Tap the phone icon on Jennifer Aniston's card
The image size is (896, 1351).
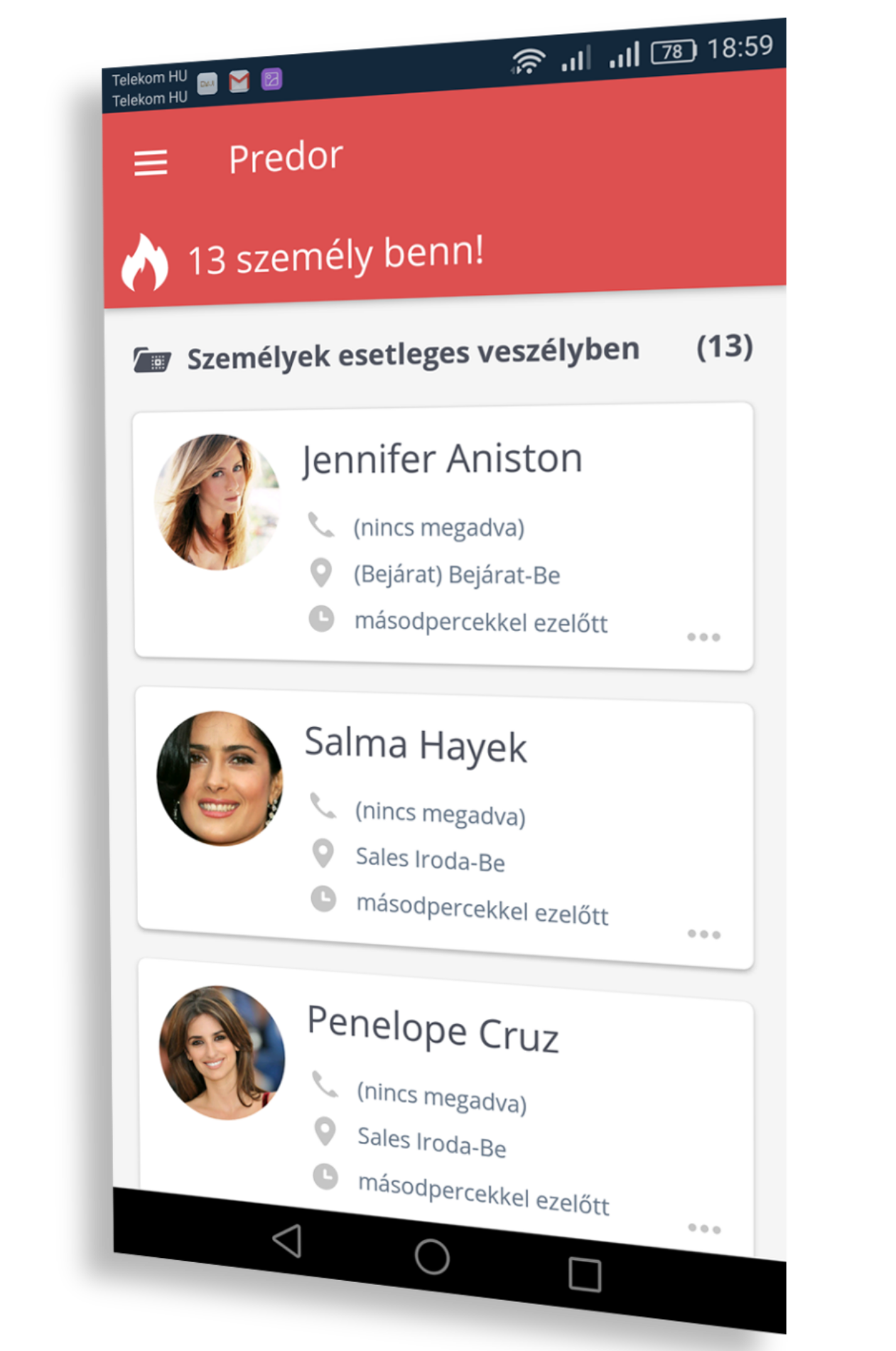(x=321, y=526)
